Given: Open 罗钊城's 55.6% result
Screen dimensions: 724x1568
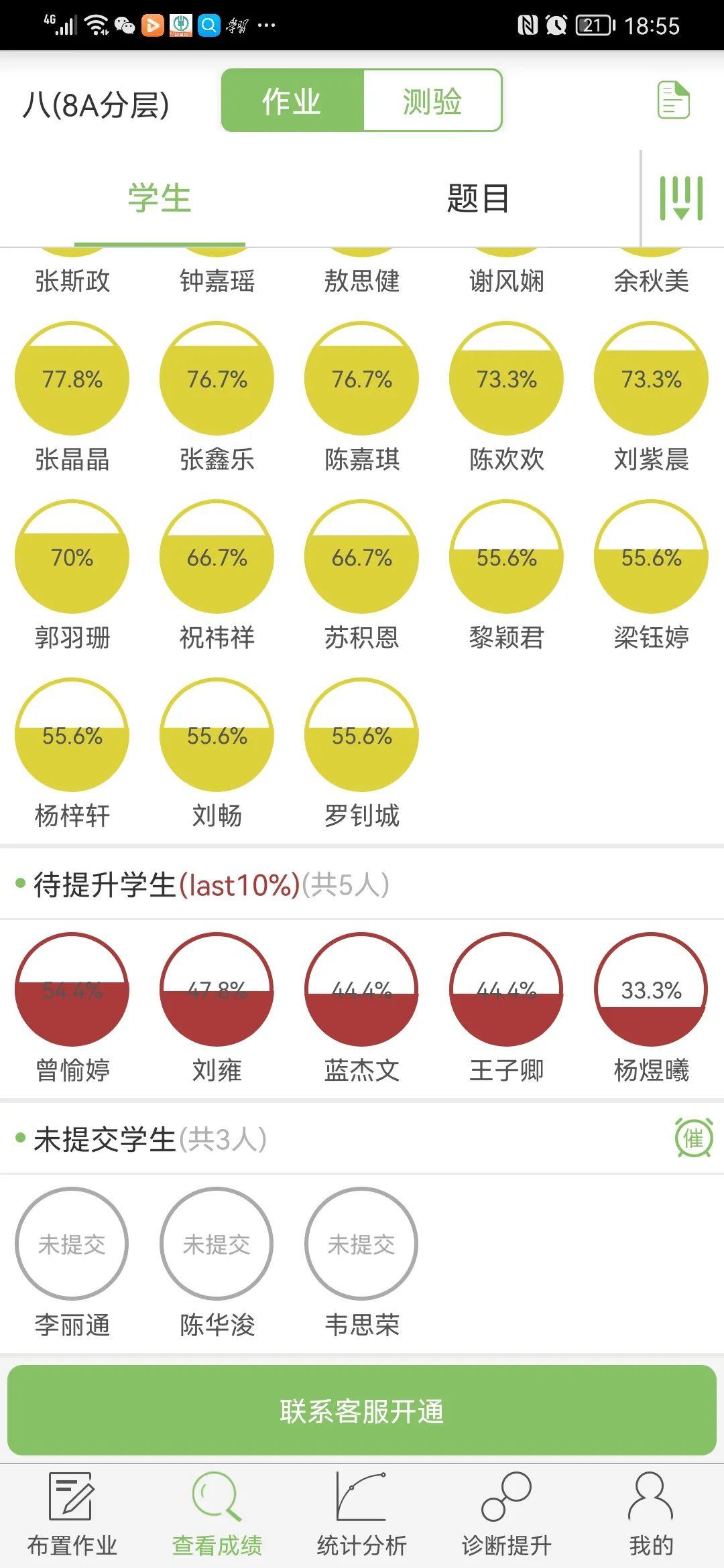Looking at the screenshot, I should click(x=362, y=736).
